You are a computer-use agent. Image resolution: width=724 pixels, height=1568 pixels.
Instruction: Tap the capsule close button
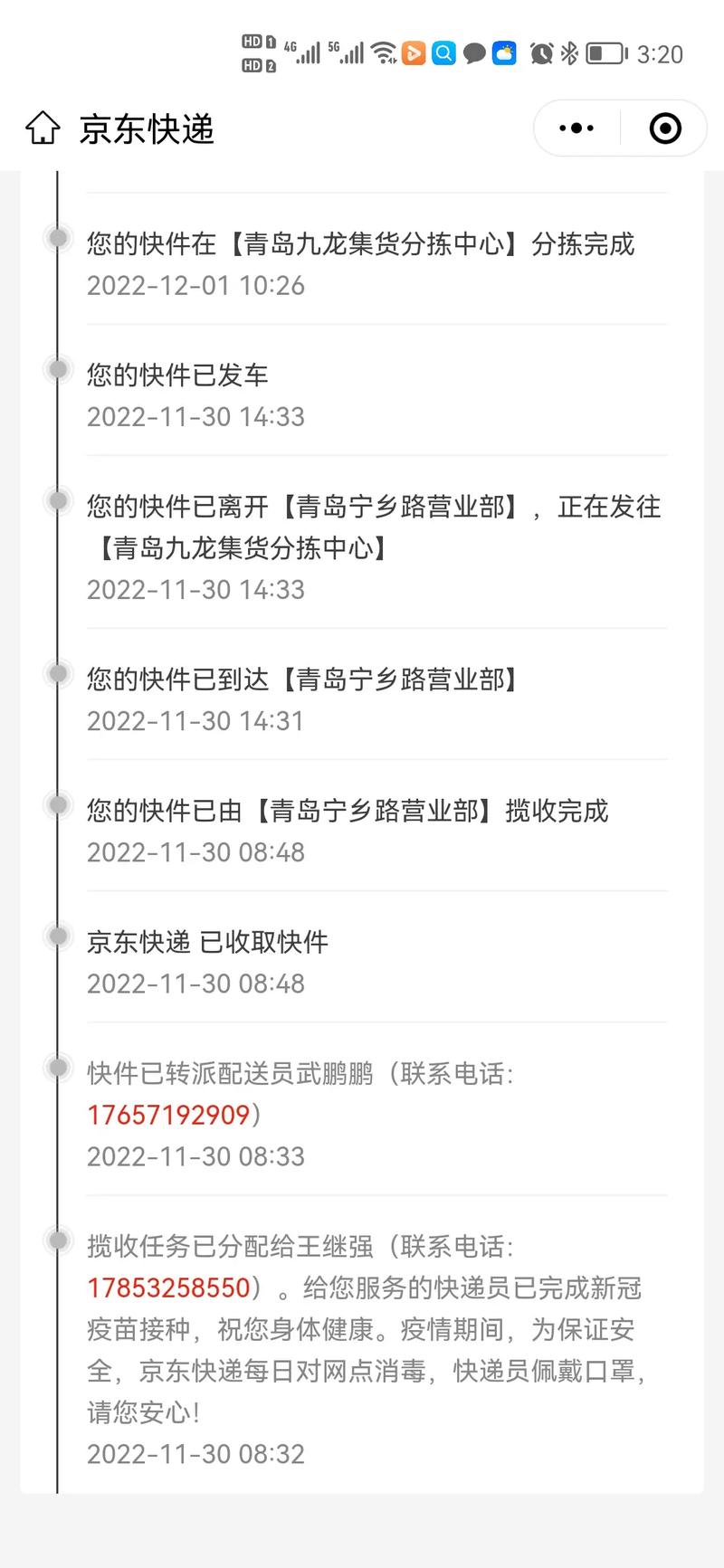click(665, 128)
